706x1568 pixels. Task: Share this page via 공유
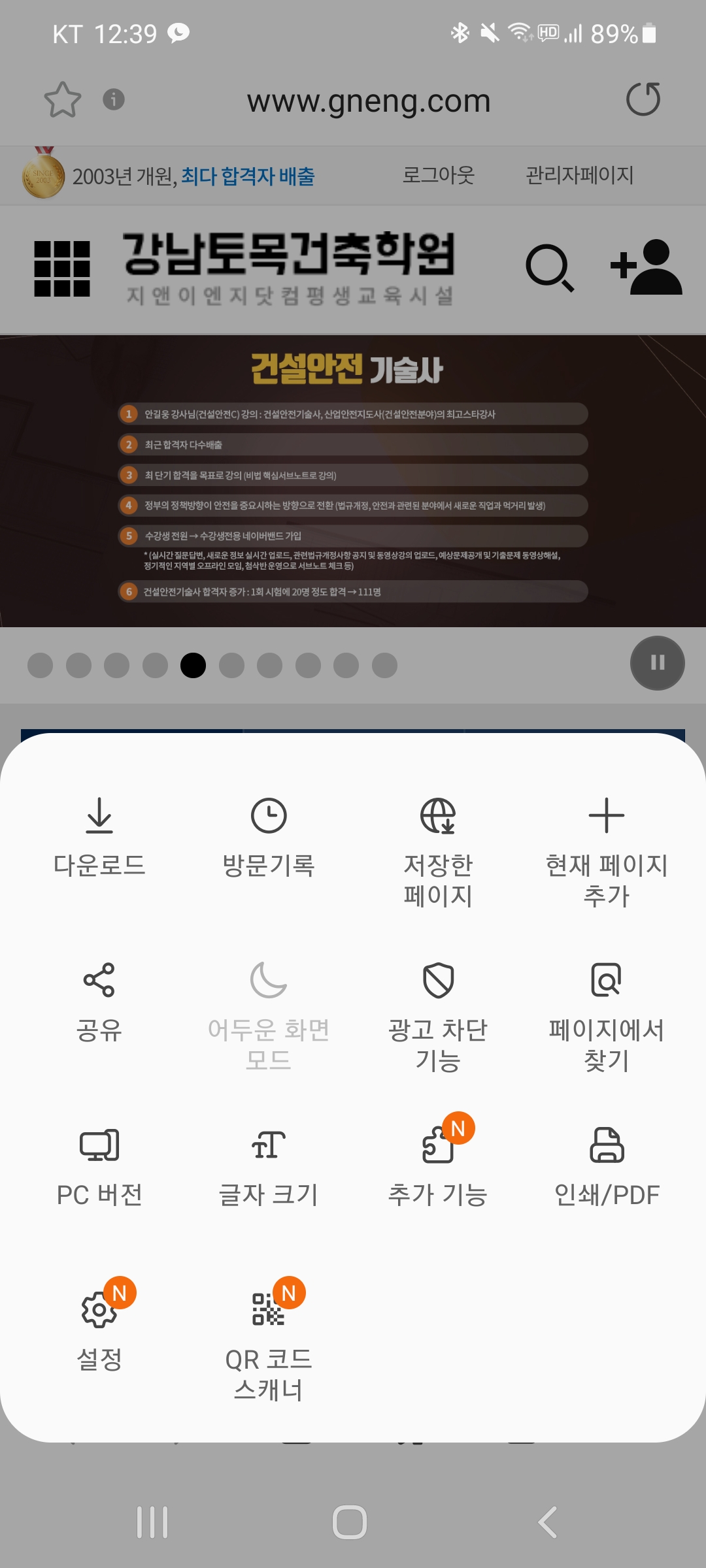99,1000
